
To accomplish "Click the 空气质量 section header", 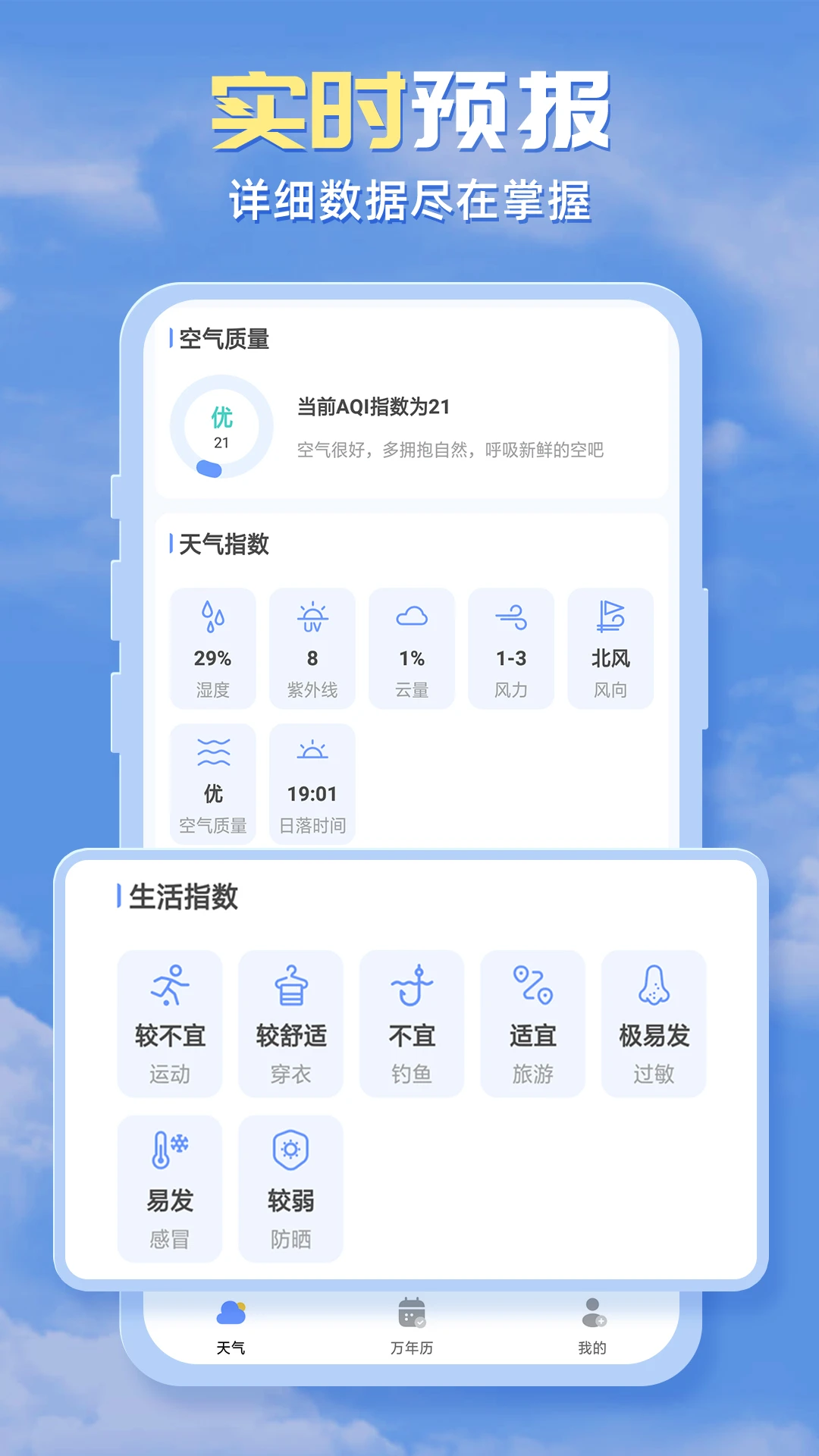I will tap(220, 340).
